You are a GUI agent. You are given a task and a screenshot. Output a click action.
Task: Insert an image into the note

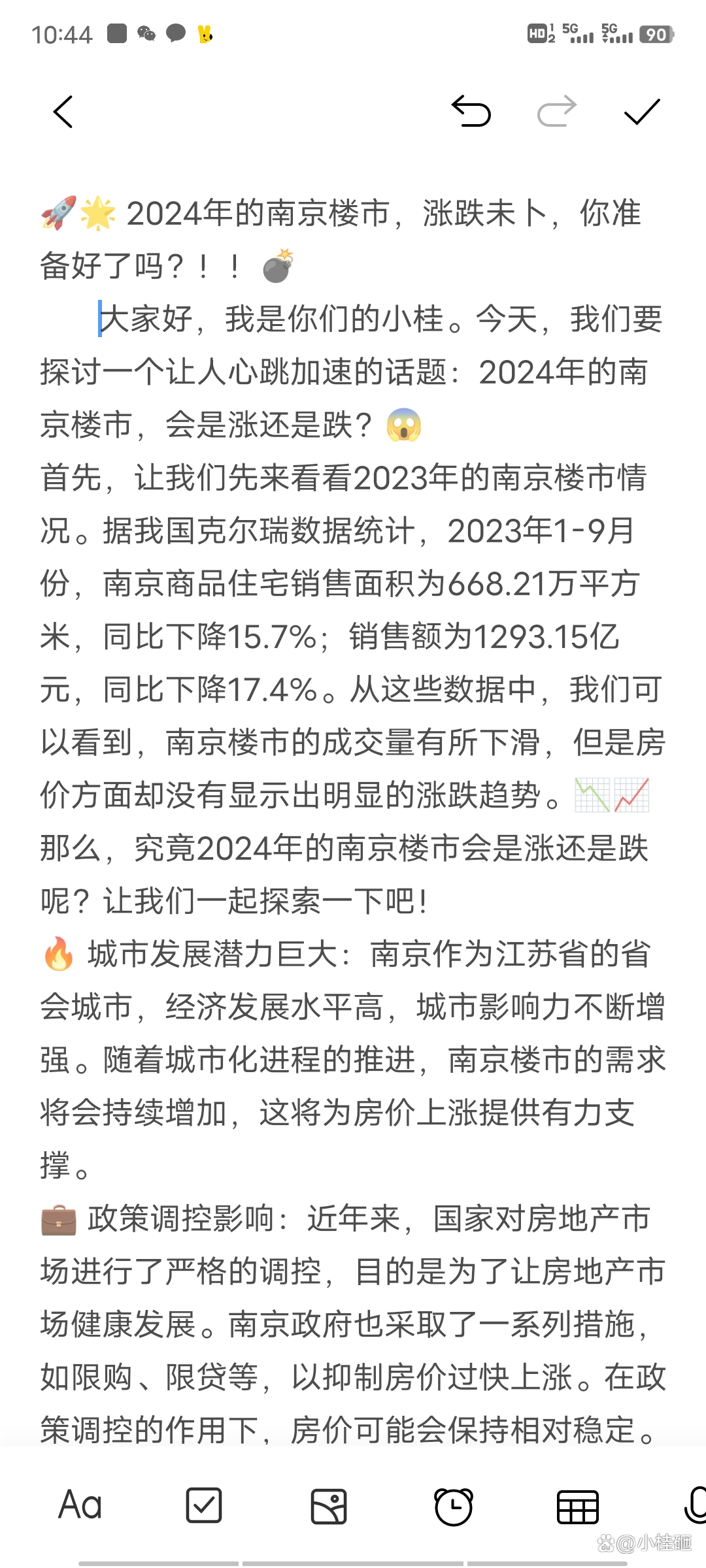(x=329, y=1507)
